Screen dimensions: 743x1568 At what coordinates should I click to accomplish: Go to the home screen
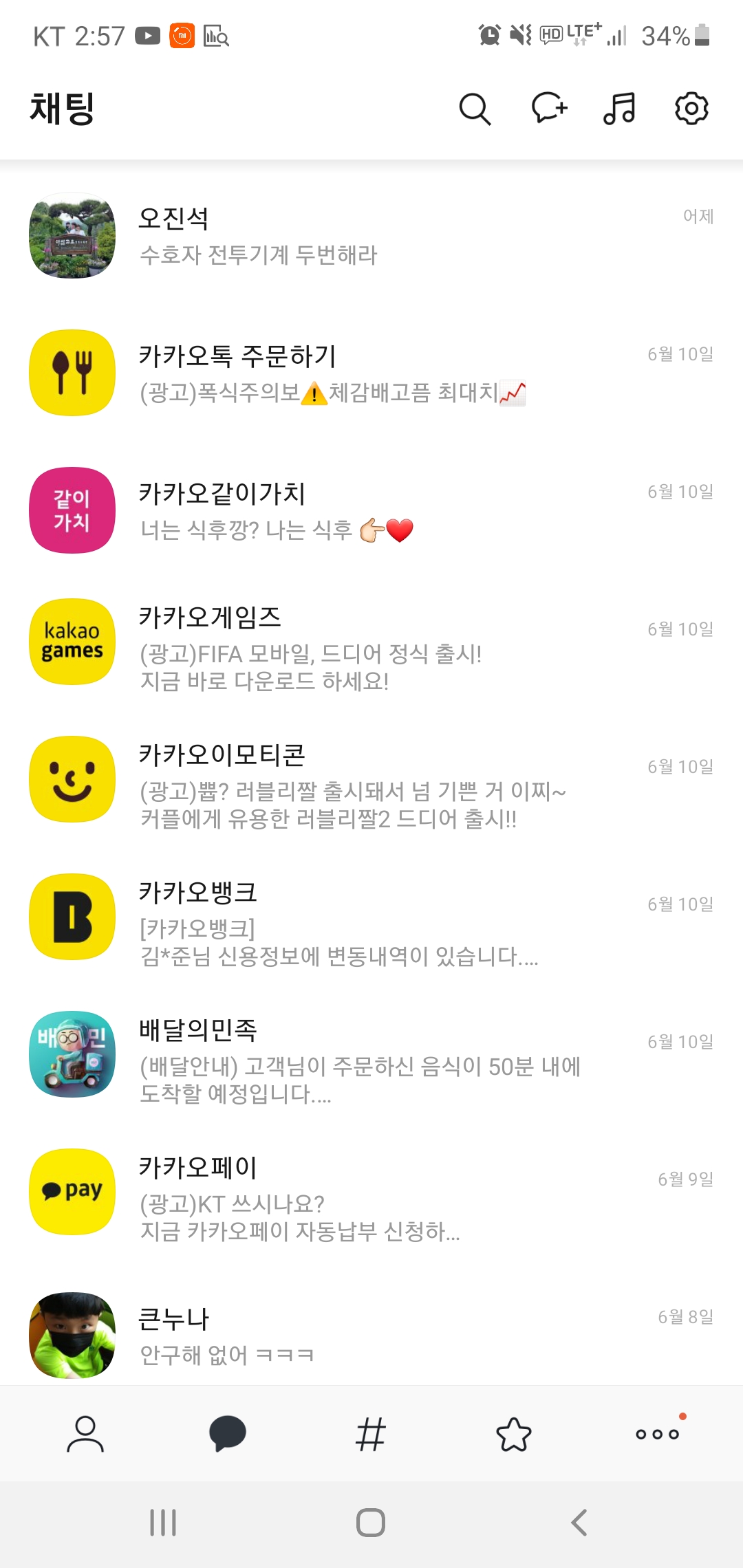tap(371, 1523)
